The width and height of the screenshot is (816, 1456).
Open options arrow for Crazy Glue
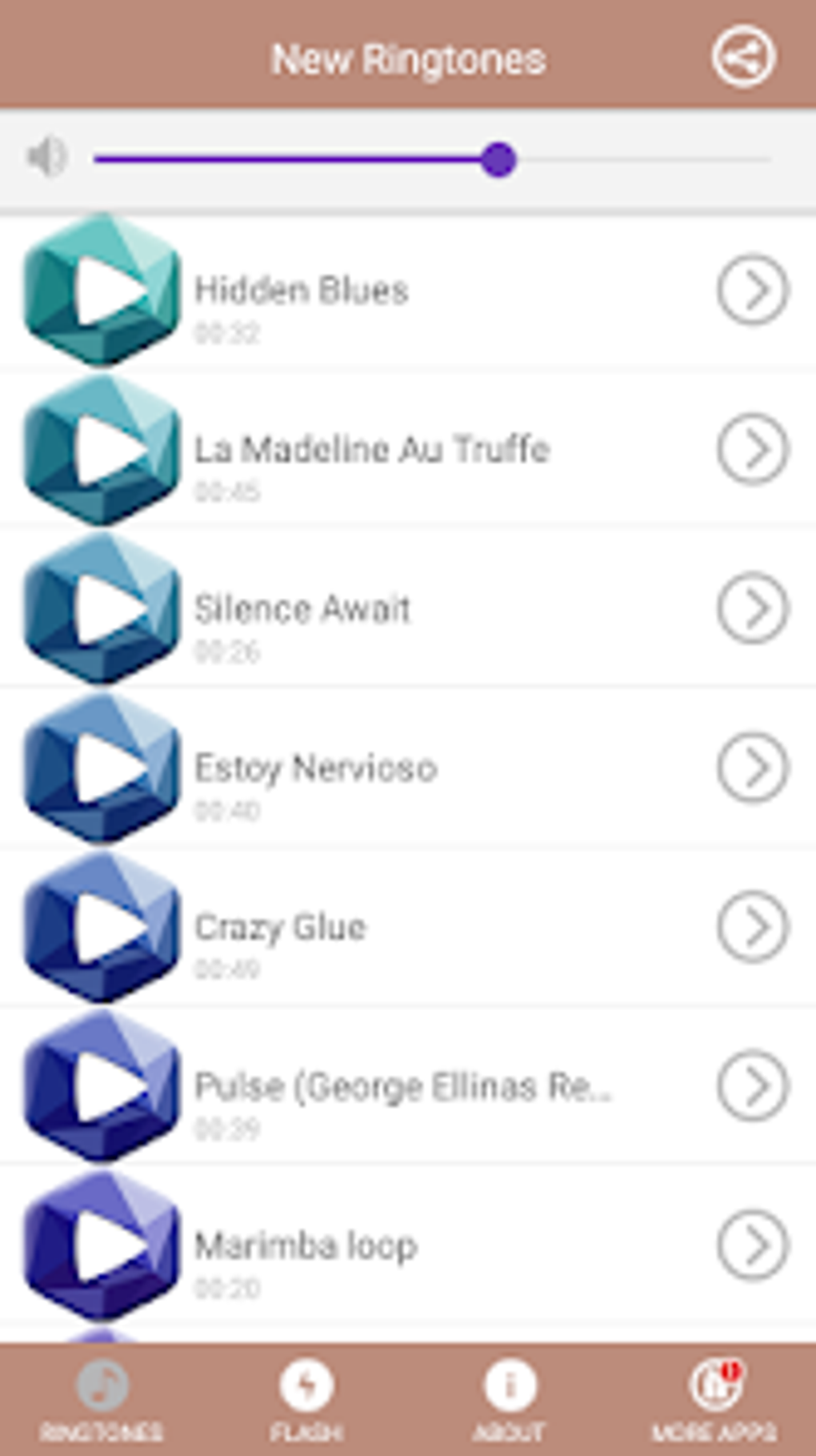753,926
